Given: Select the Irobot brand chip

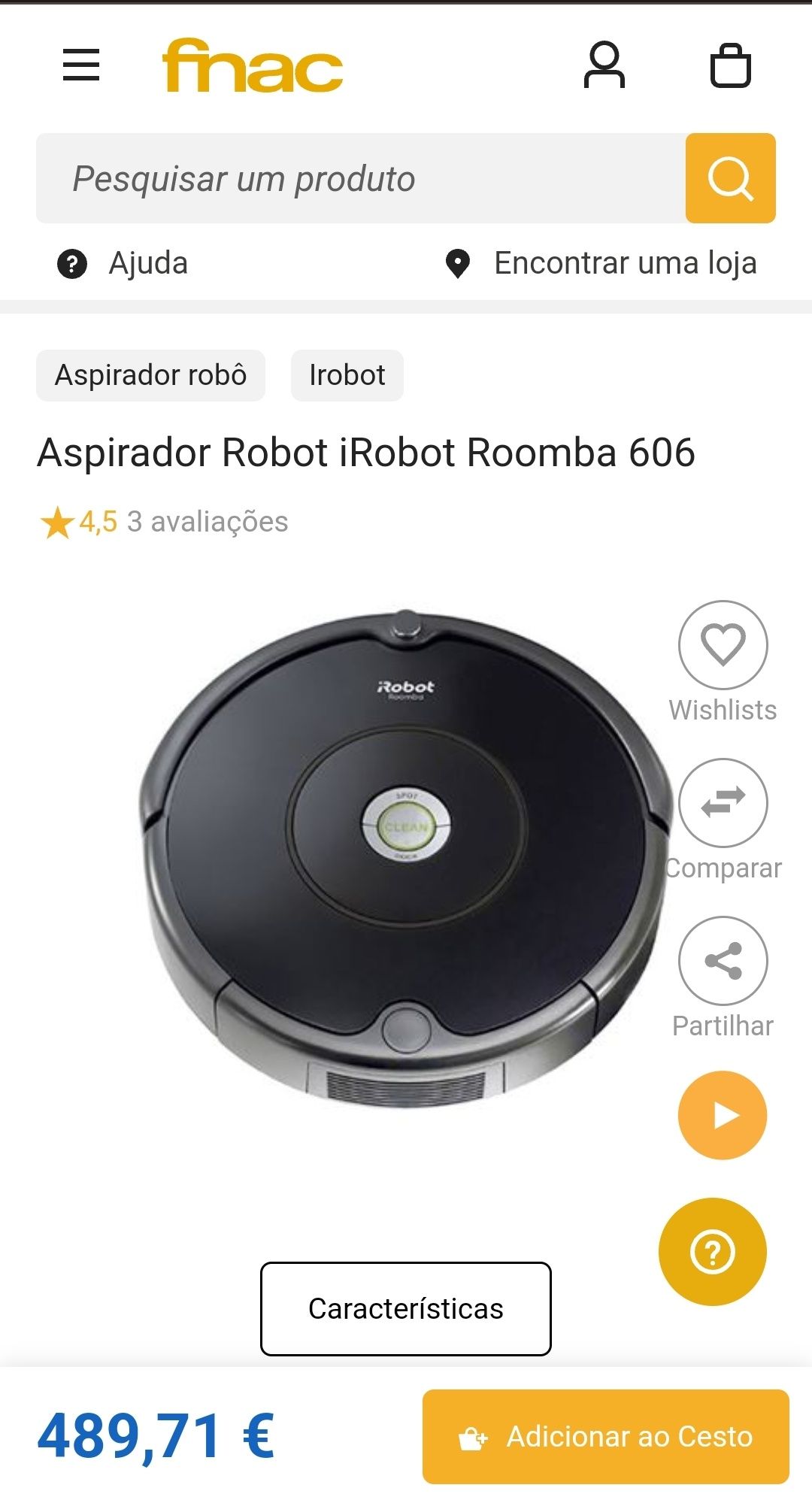Looking at the screenshot, I should [x=347, y=375].
